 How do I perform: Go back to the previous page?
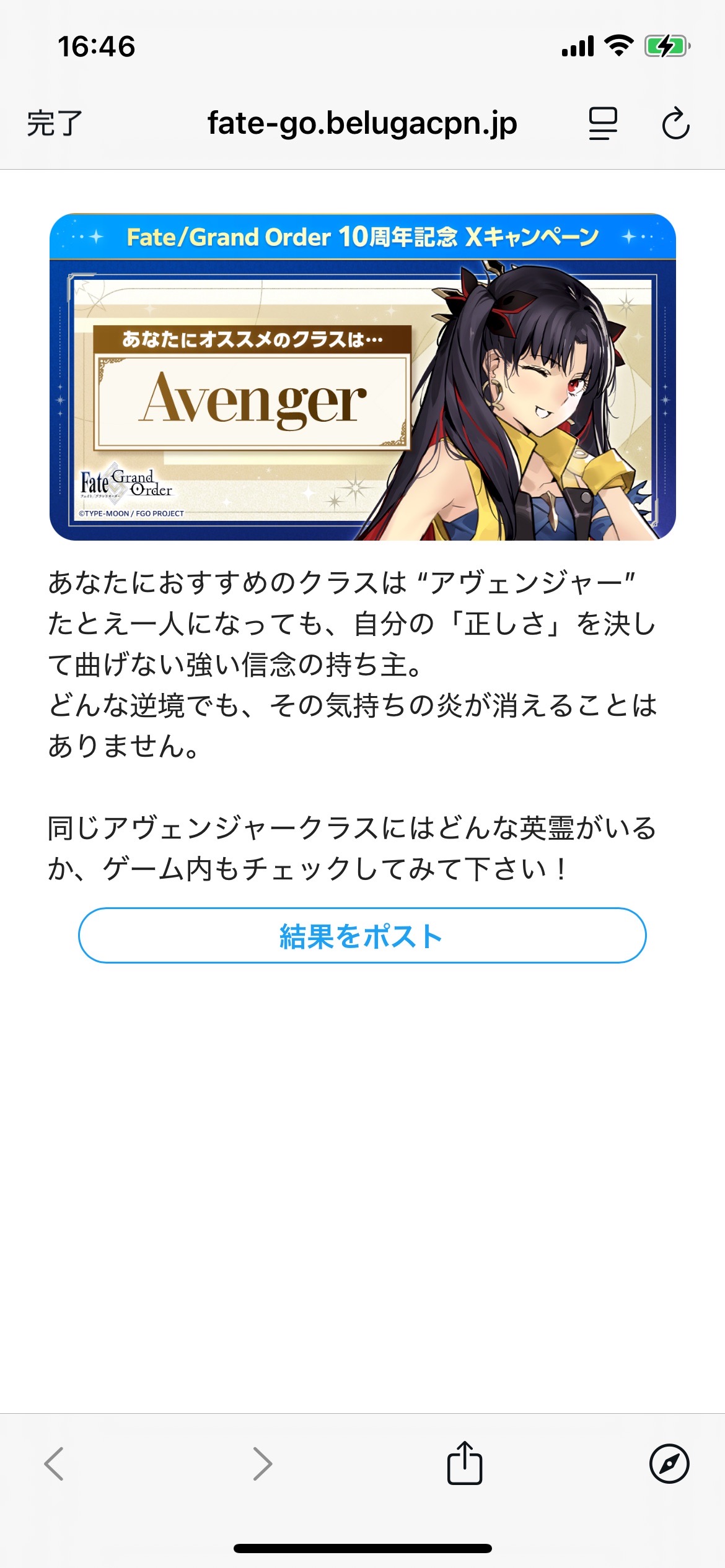54,1464
